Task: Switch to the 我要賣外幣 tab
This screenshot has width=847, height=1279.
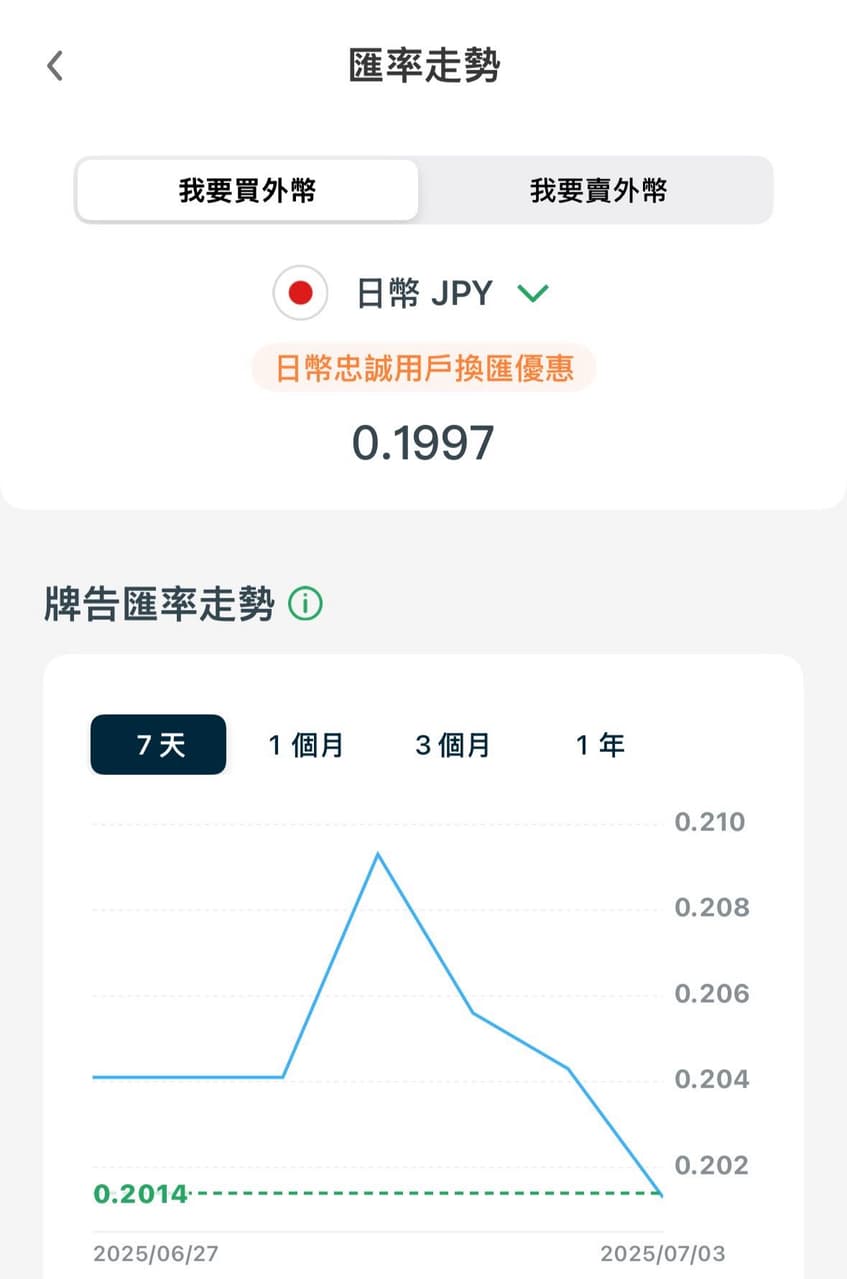Action: 596,190
